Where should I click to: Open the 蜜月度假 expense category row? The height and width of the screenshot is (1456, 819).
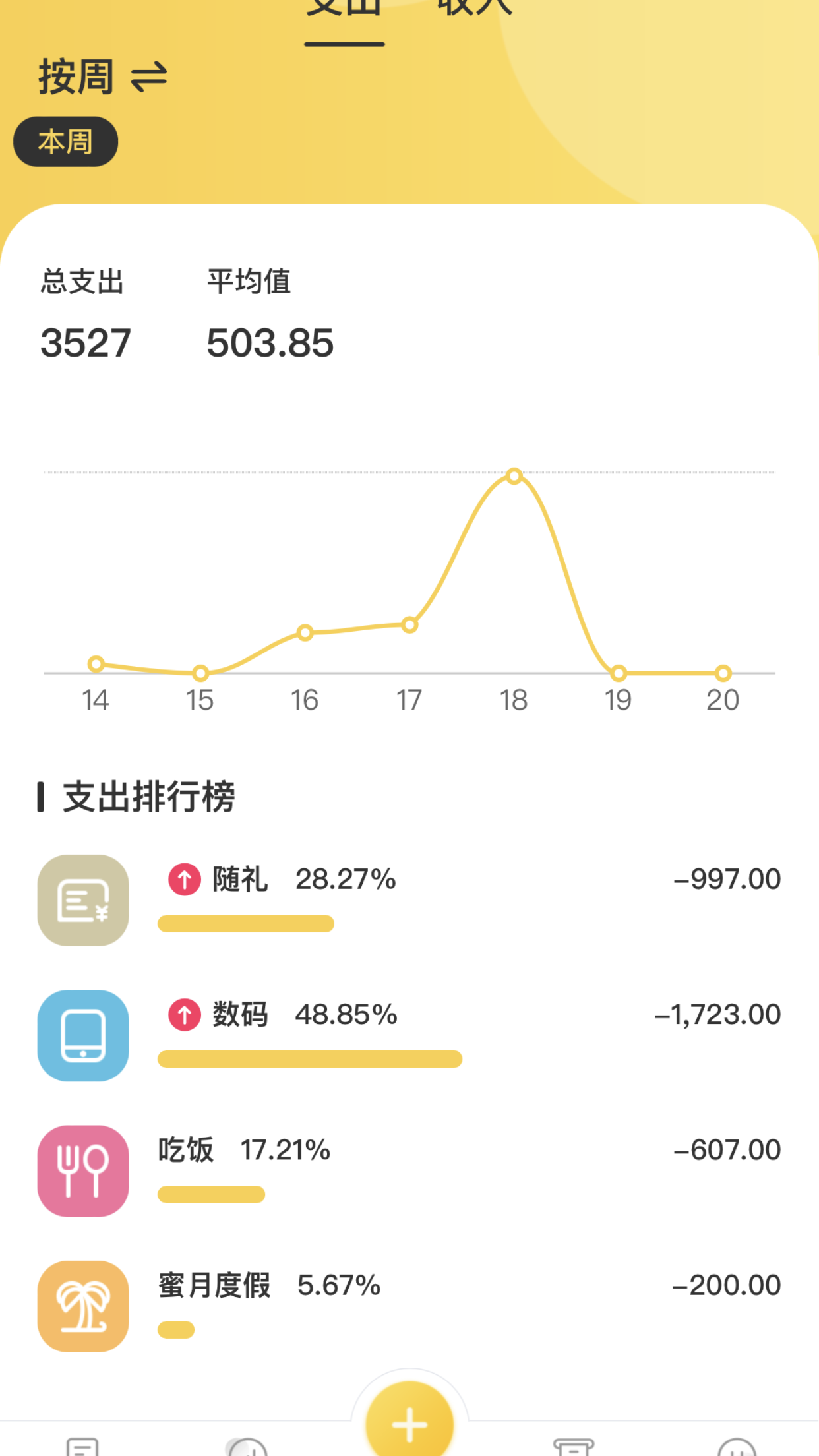point(409,1306)
